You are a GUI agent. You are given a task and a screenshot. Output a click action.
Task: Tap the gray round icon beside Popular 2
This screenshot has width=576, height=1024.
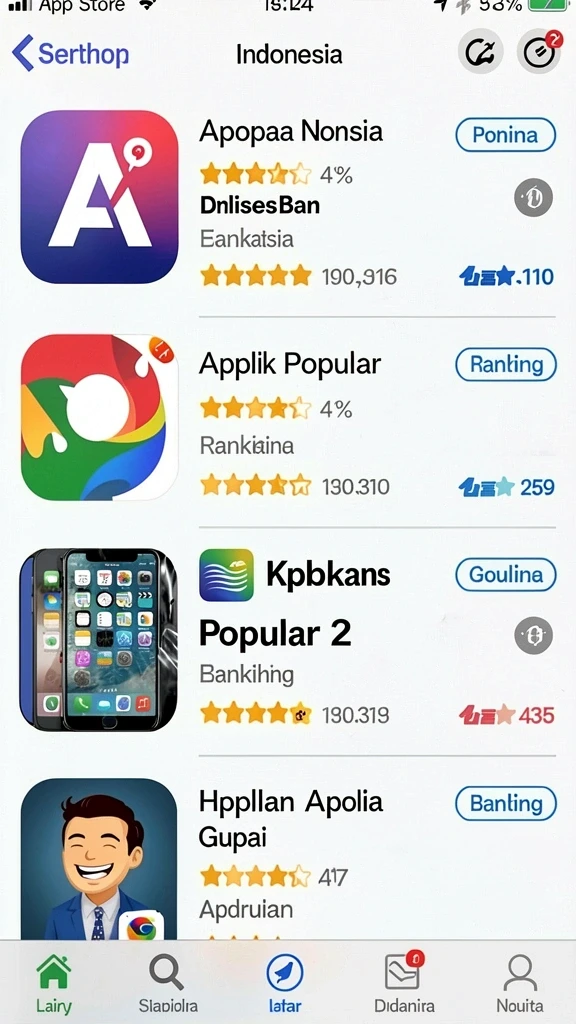(x=534, y=635)
